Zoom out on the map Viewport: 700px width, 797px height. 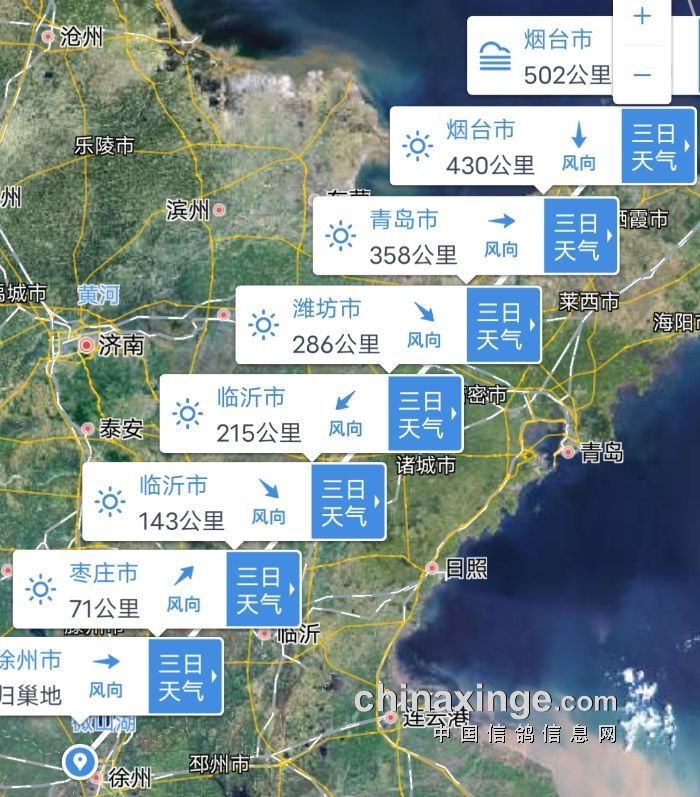click(x=642, y=74)
